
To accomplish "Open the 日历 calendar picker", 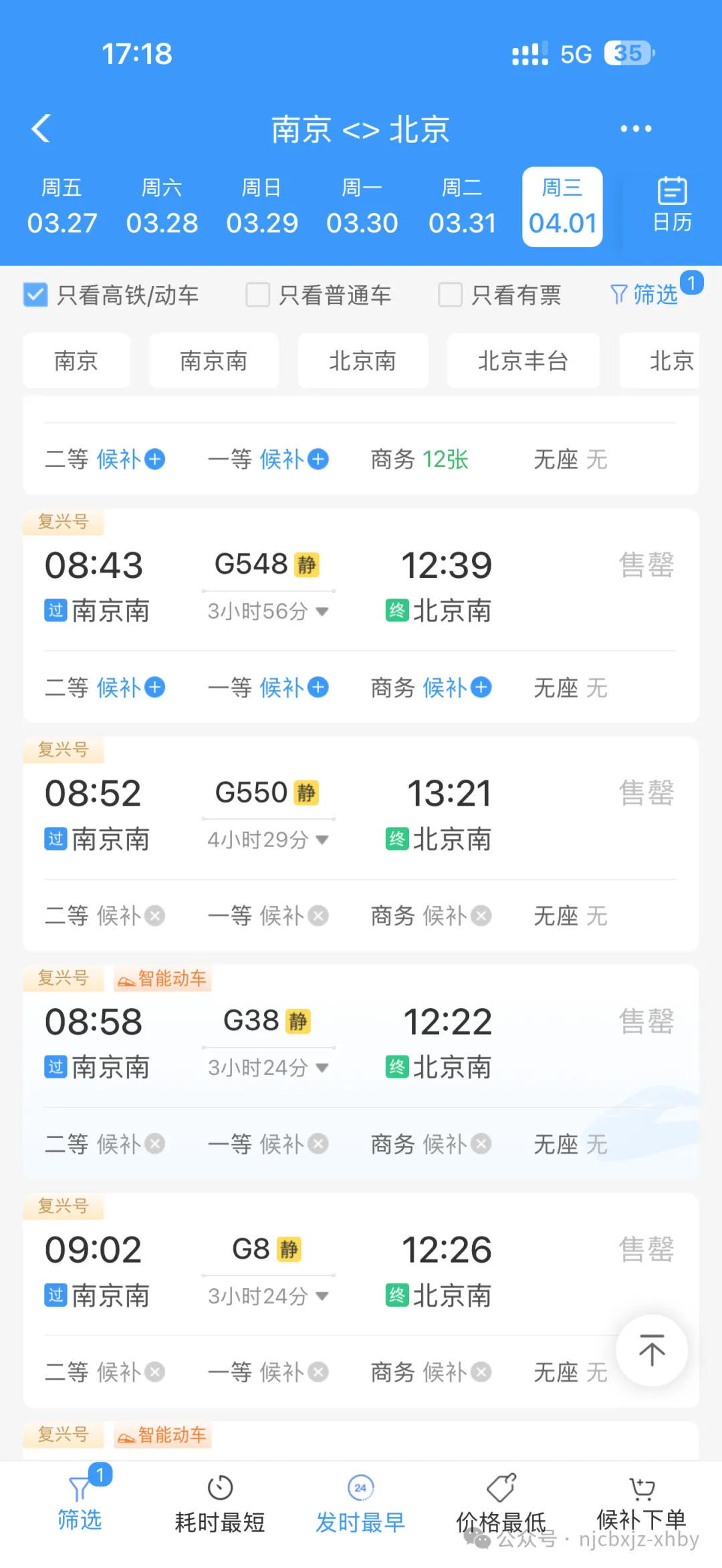I will (x=672, y=206).
